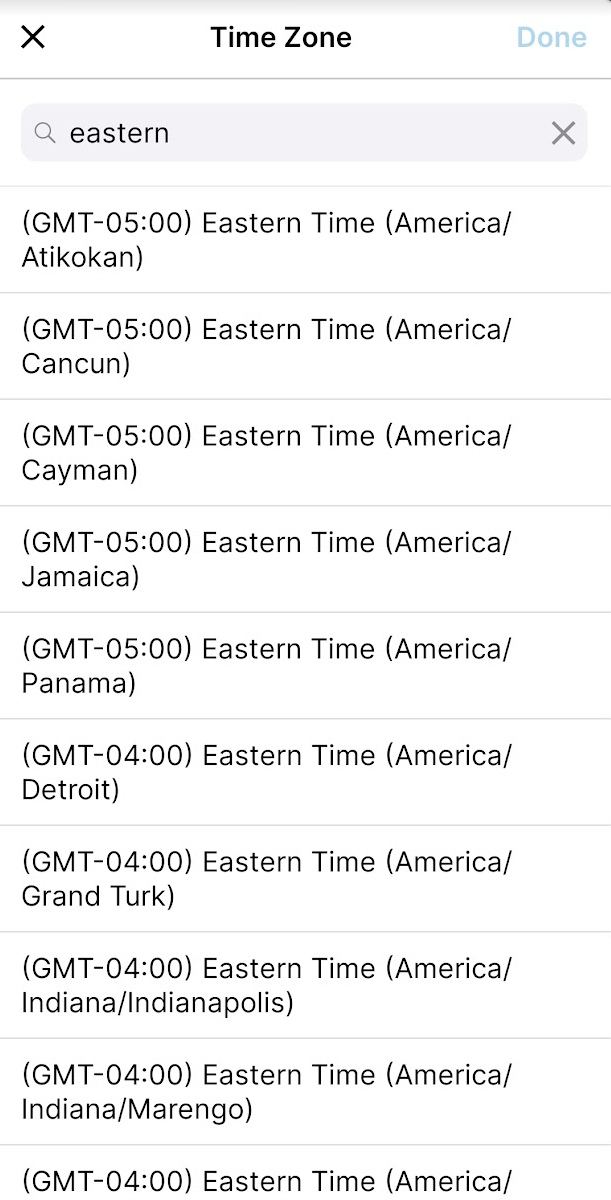This screenshot has height=1200, width=611.
Task: Choose Eastern Time America/Cancun
Action: pos(305,346)
